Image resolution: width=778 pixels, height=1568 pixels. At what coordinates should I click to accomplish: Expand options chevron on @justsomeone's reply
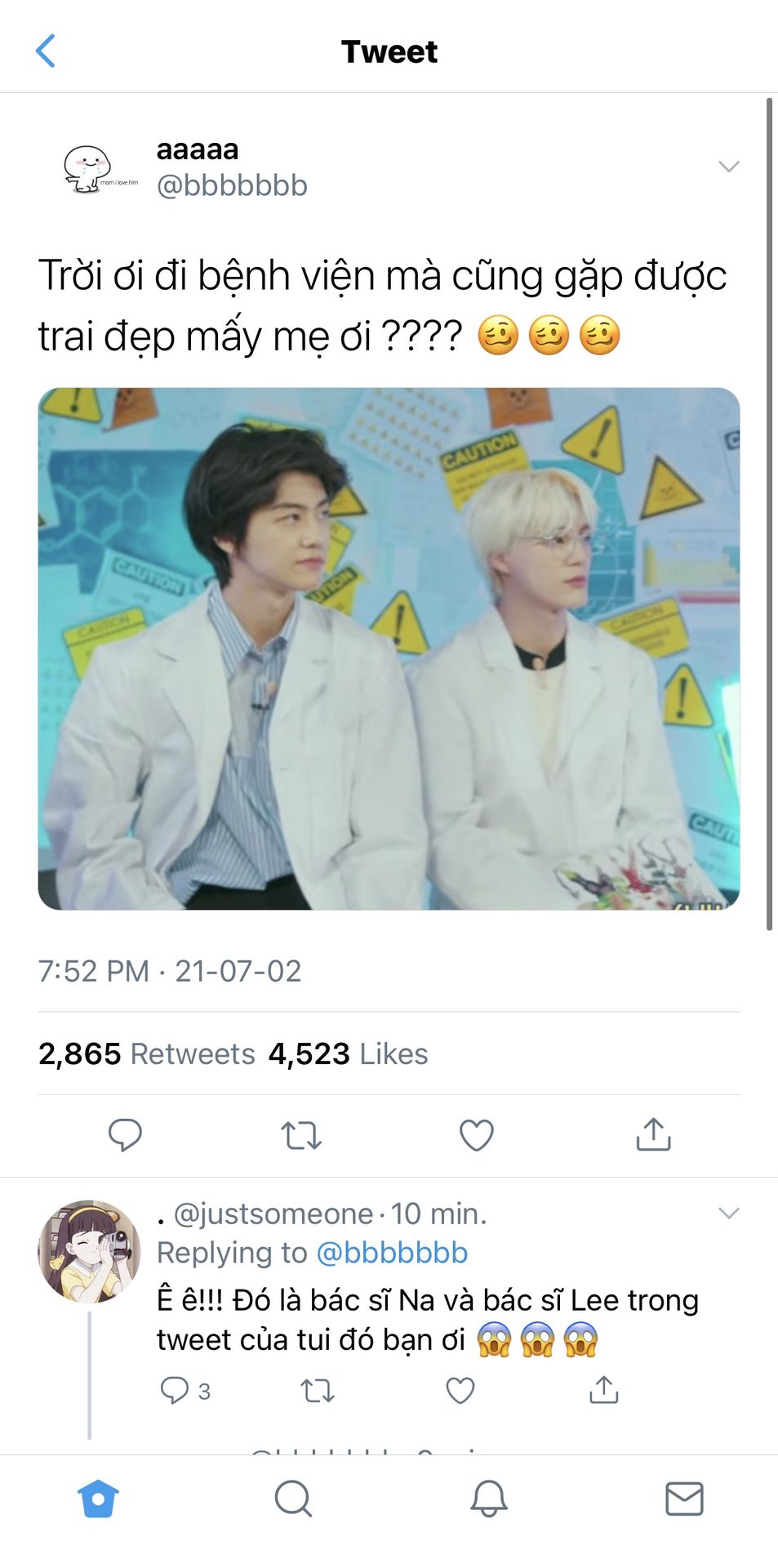tap(728, 1213)
